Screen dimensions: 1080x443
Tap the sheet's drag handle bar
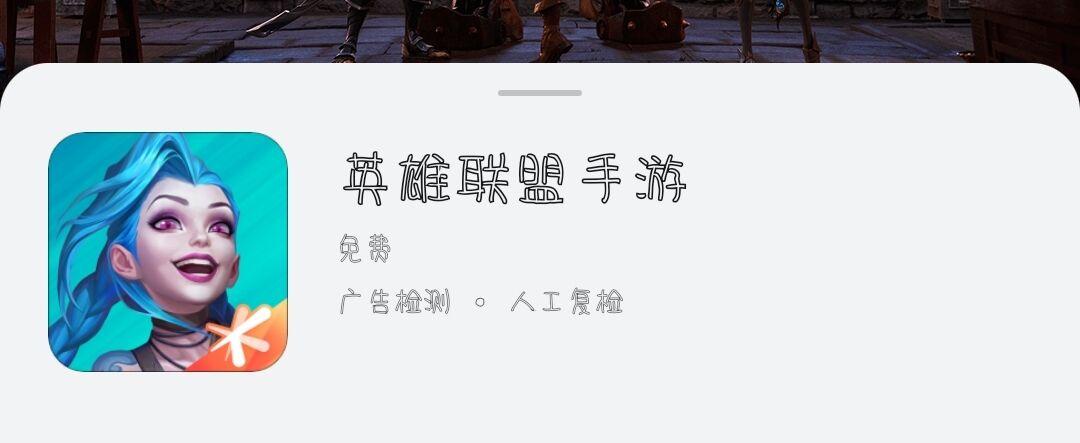click(540, 93)
